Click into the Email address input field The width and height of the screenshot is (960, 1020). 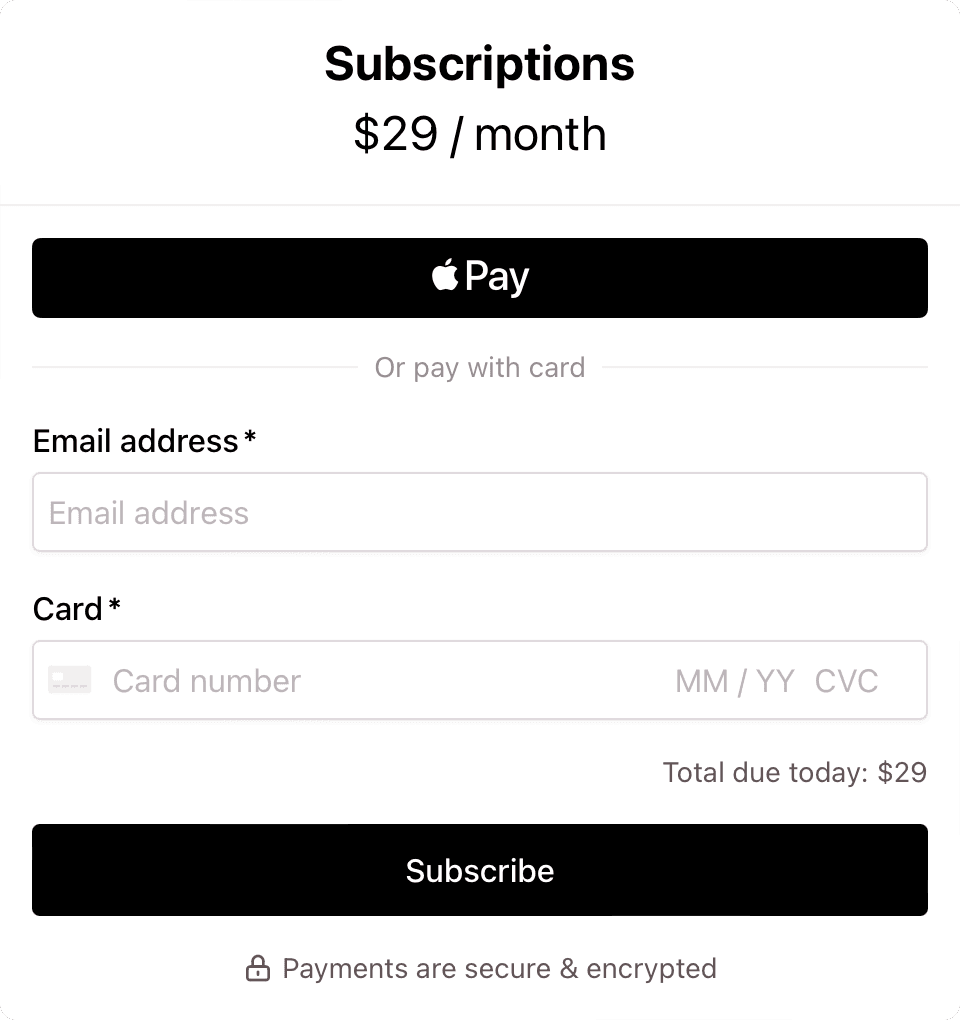click(400, 512)
